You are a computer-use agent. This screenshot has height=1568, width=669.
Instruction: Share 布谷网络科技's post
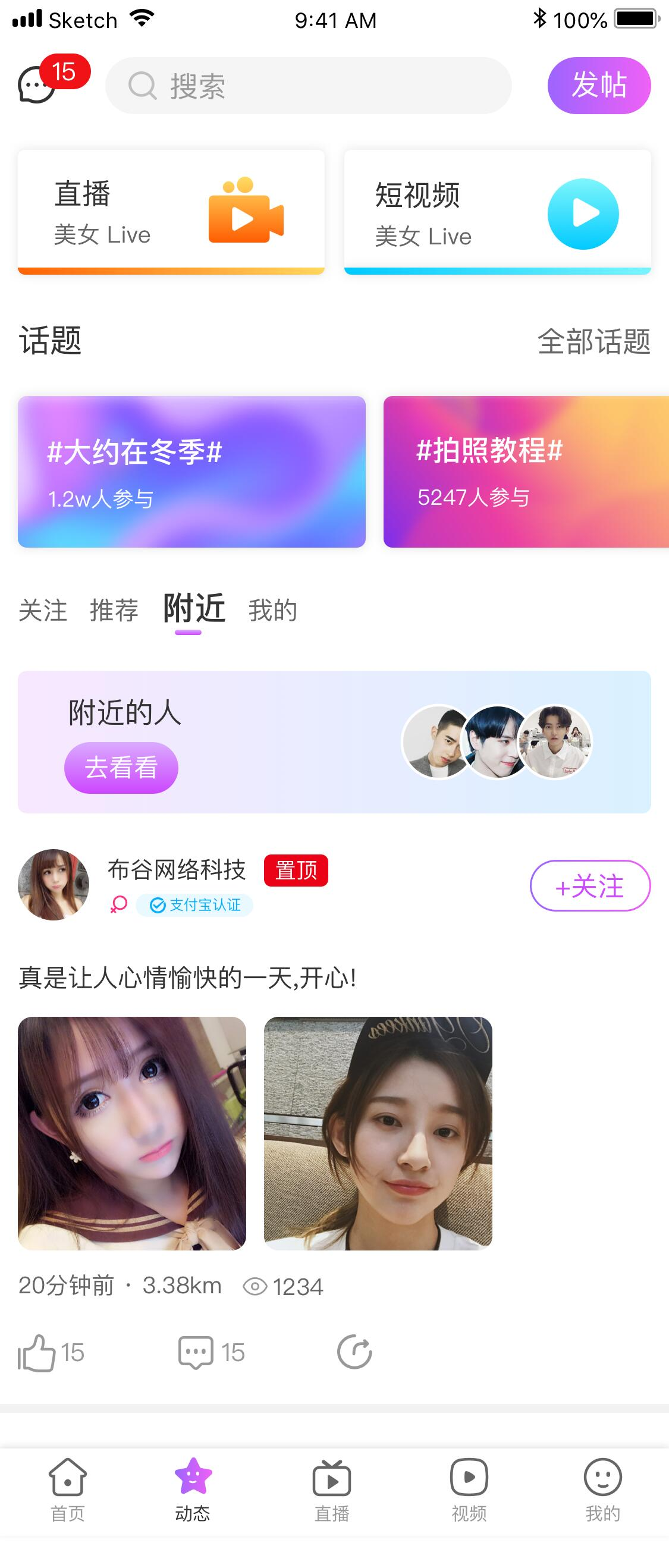tap(354, 1353)
